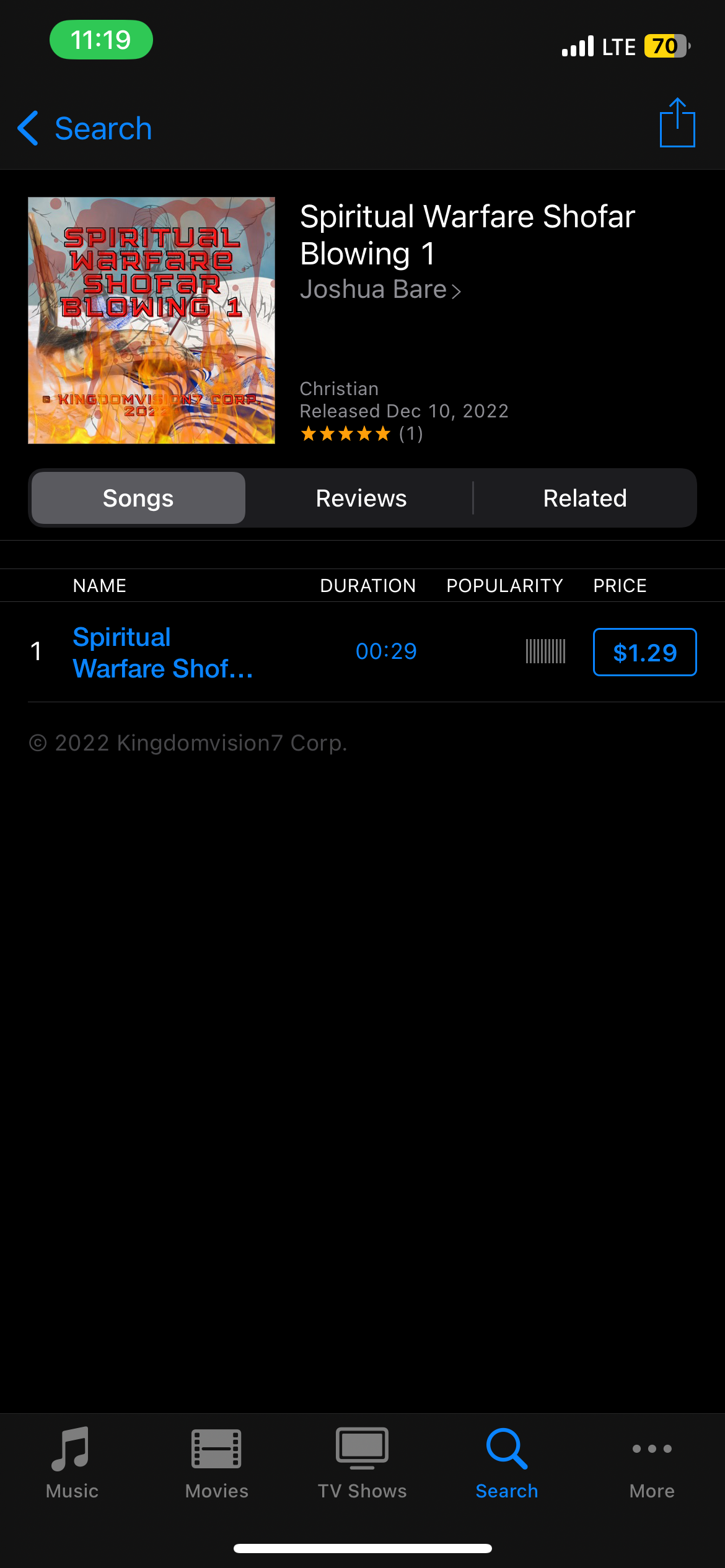Select the Songs tab
Viewport: 725px width, 1568px height.
[138, 499]
